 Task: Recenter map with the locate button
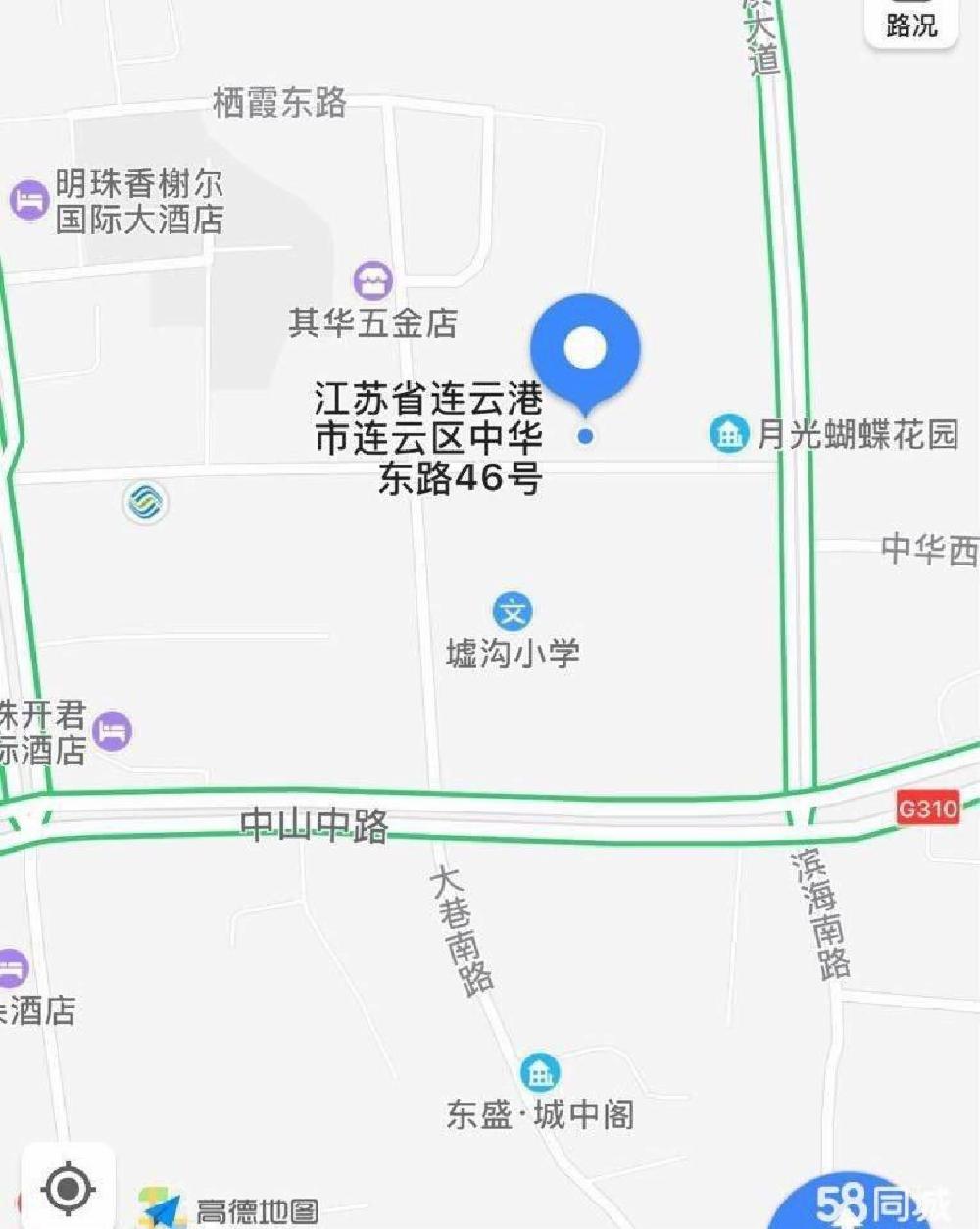(69, 1188)
